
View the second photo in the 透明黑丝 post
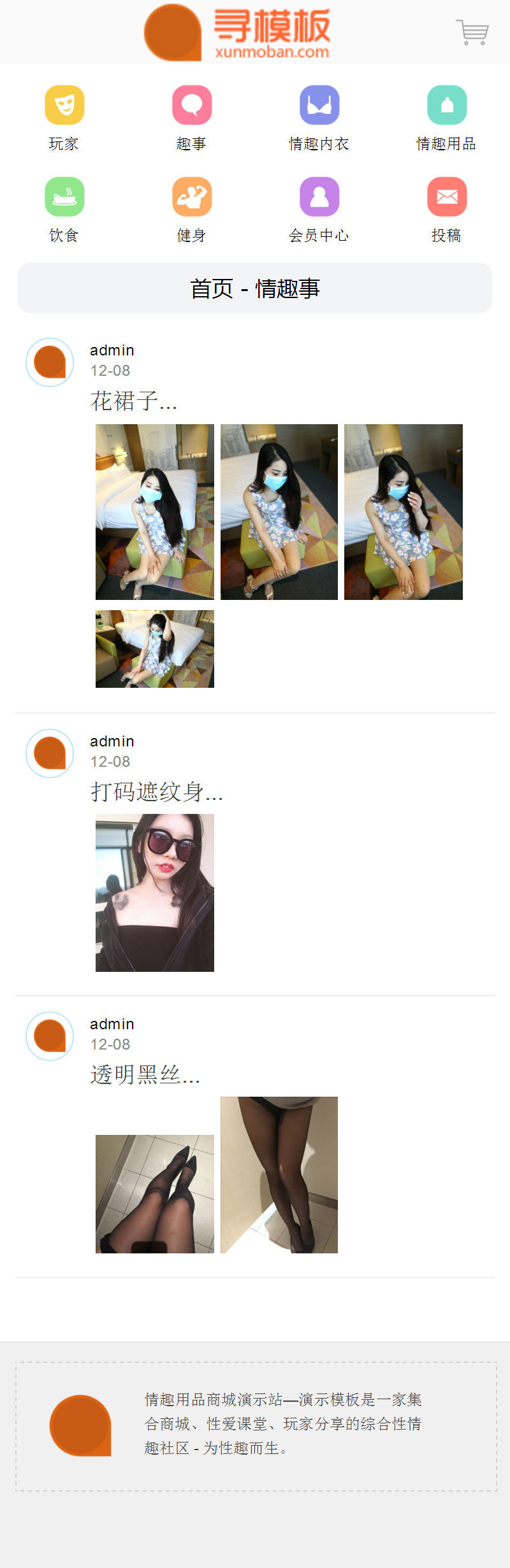tap(279, 1175)
